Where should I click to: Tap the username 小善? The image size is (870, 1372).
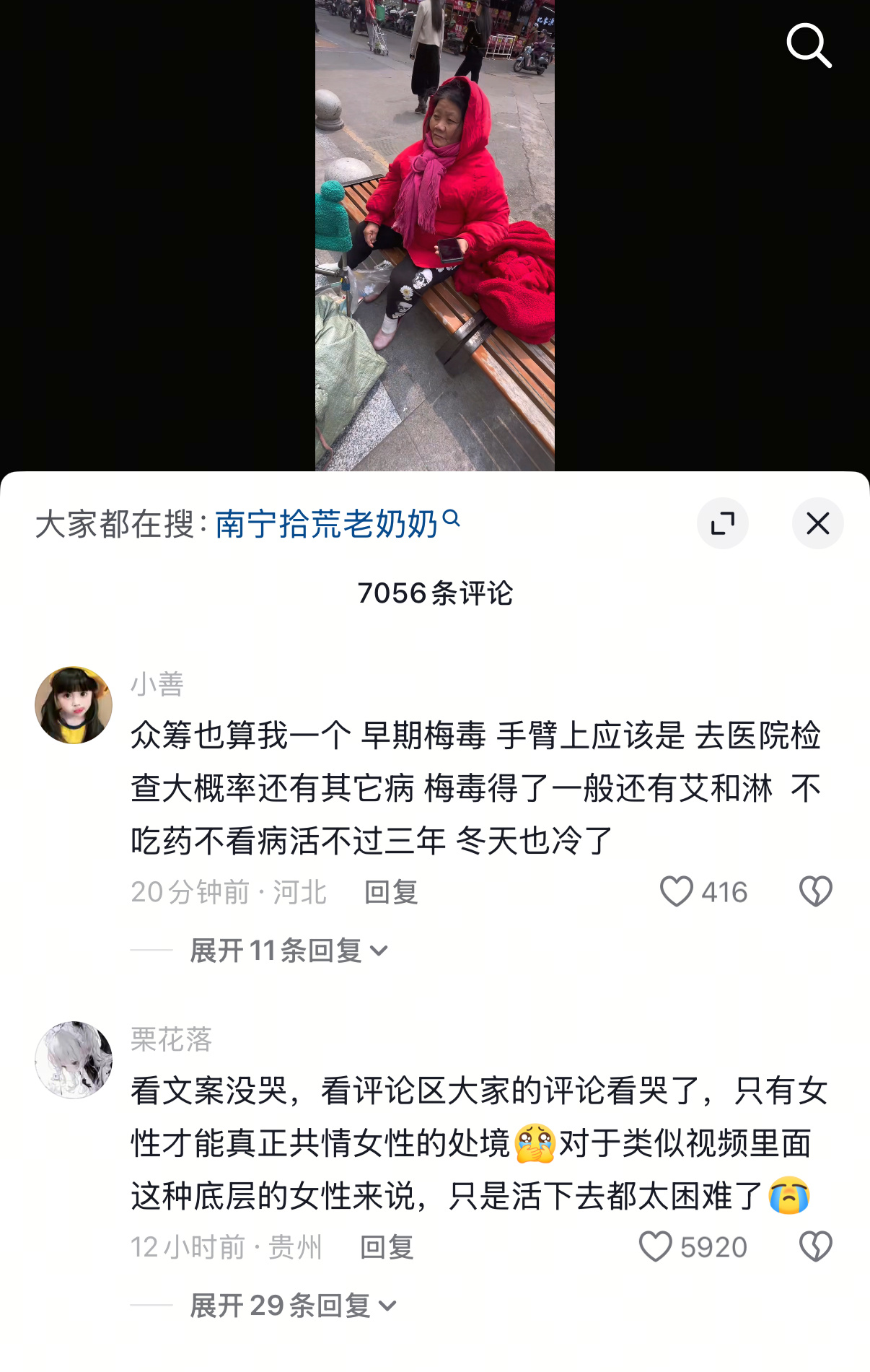(x=157, y=684)
